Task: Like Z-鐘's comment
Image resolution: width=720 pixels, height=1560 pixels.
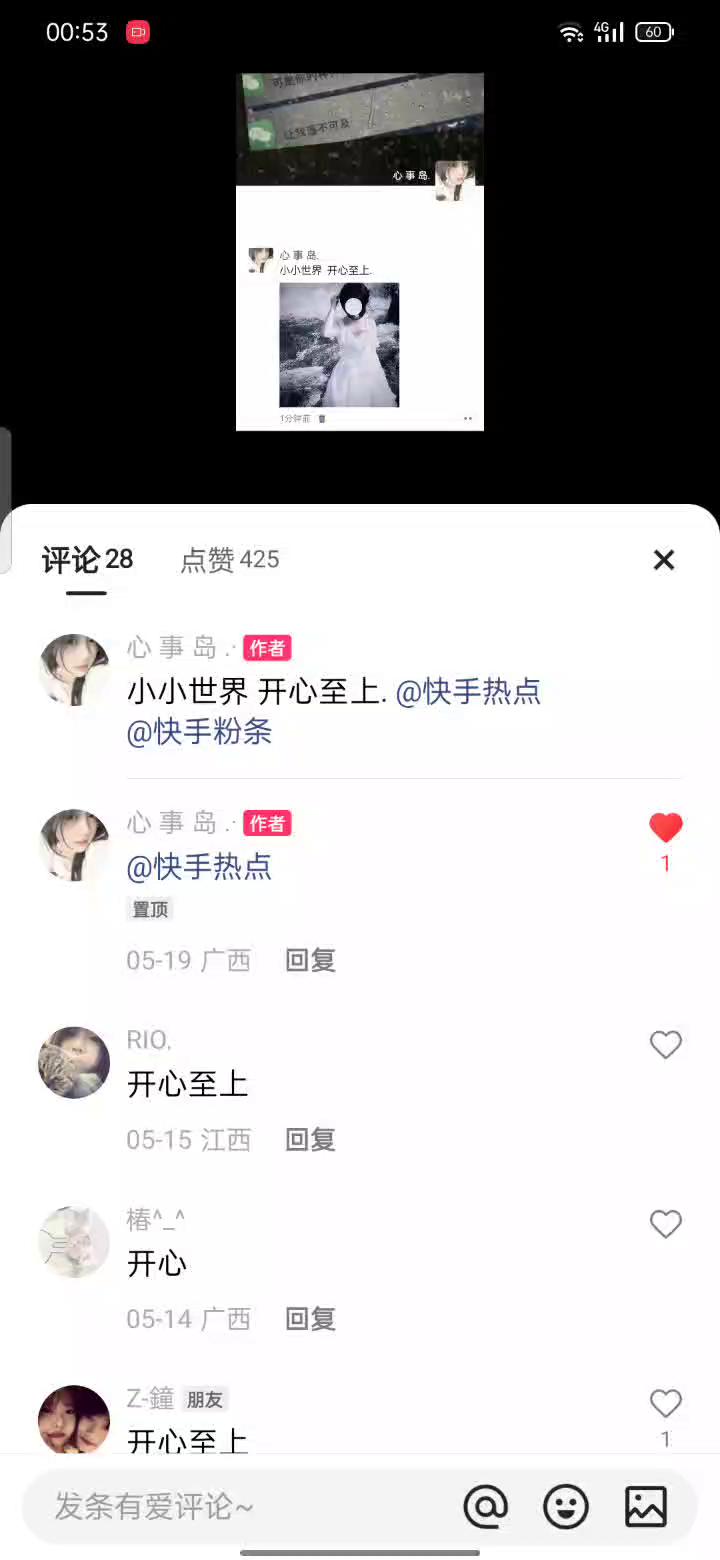Action: click(665, 1404)
